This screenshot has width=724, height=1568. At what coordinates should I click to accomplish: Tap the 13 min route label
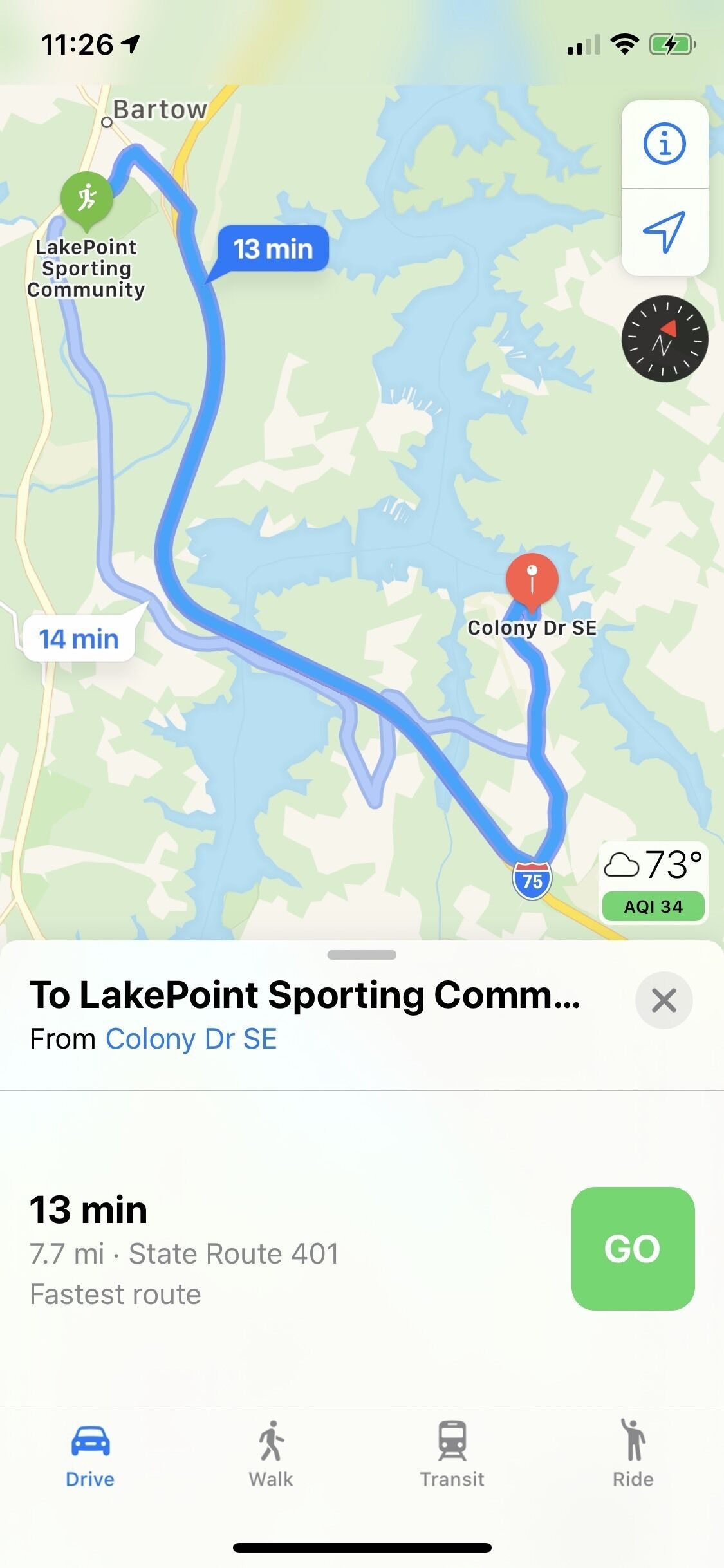(273, 249)
